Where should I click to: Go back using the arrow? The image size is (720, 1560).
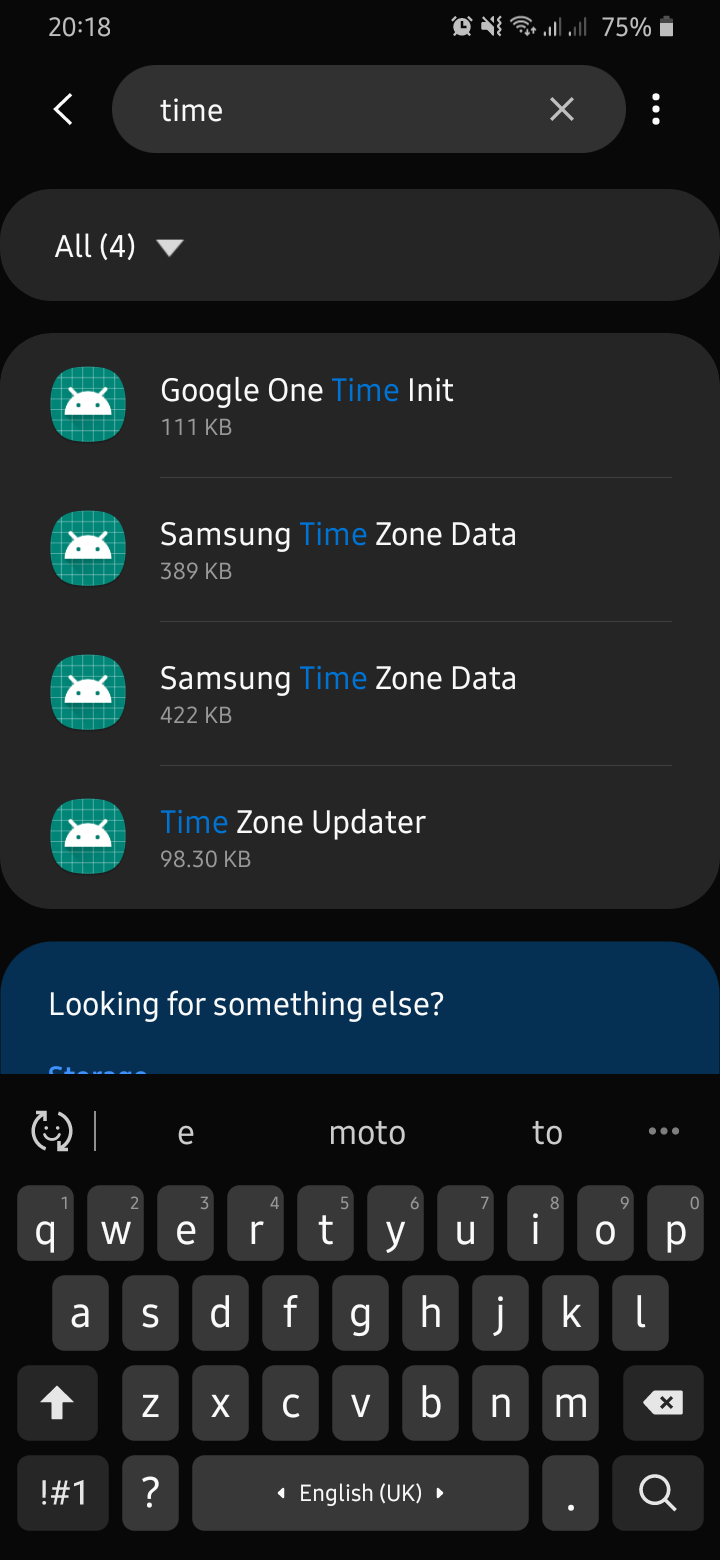click(x=63, y=110)
